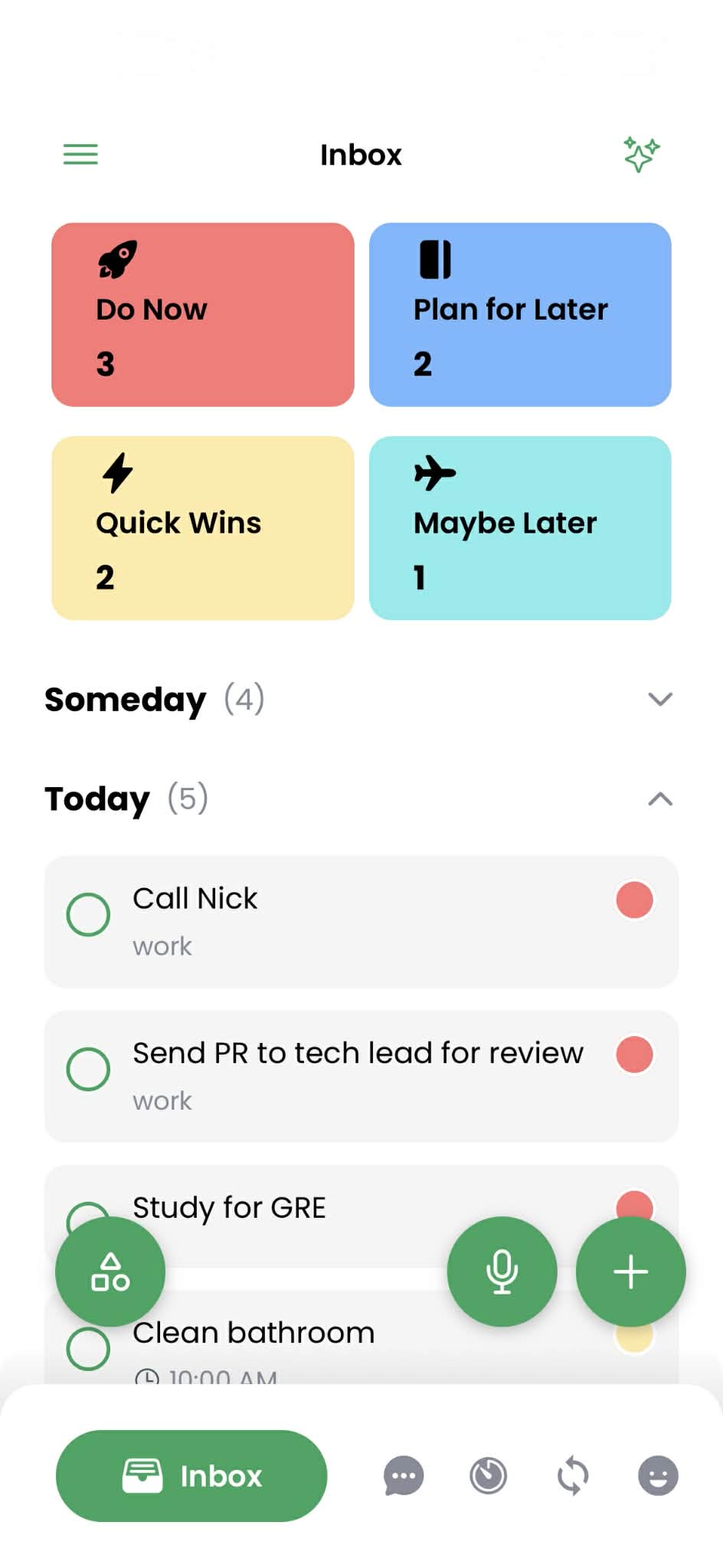Tap the microphone voice input icon
The height and width of the screenshot is (1568, 723).
click(x=502, y=1271)
